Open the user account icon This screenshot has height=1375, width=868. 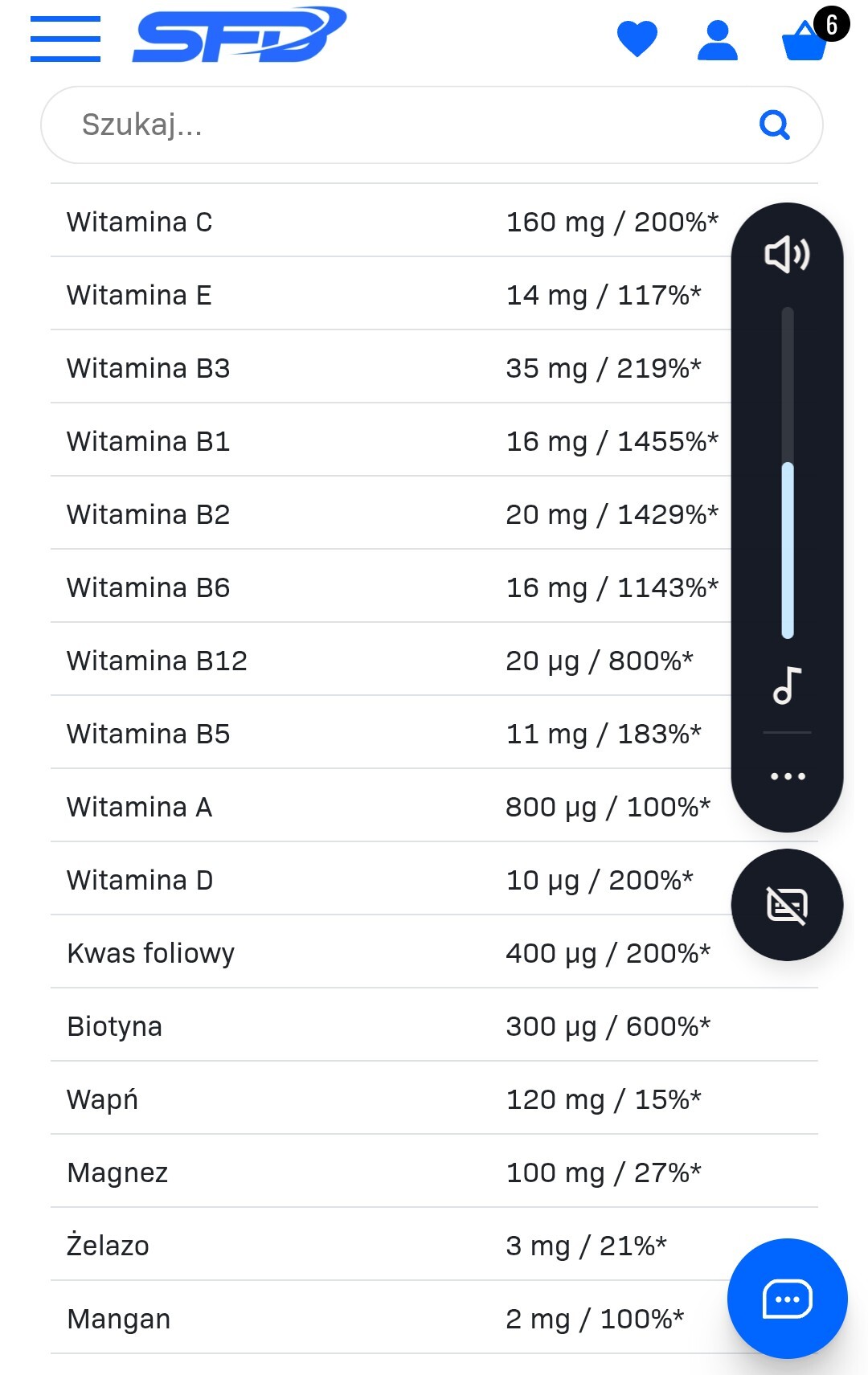717,40
